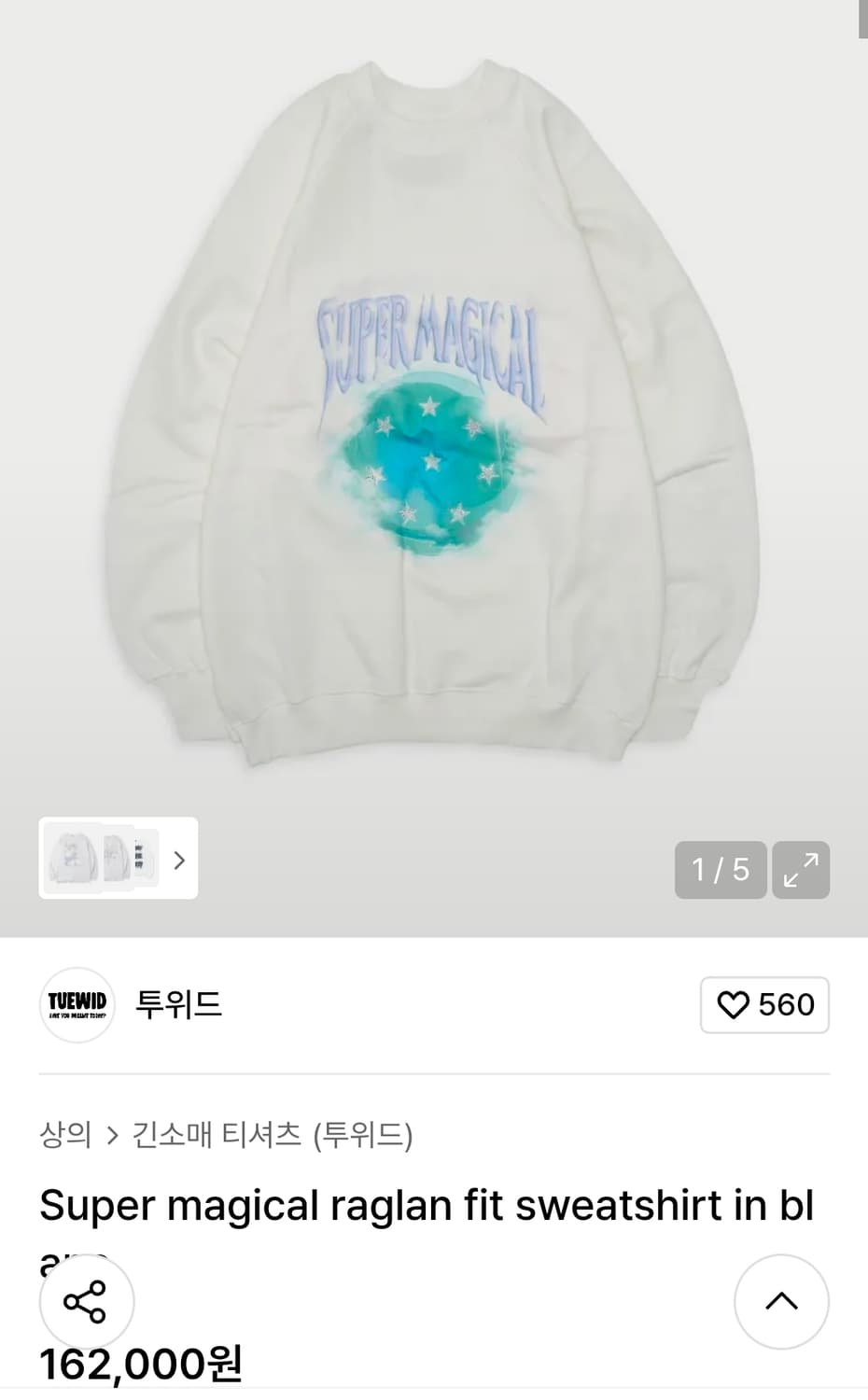Expand the thumbnail gallery with the right chevron
868x1400 pixels.
pyautogui.click(x=179, y=860)
